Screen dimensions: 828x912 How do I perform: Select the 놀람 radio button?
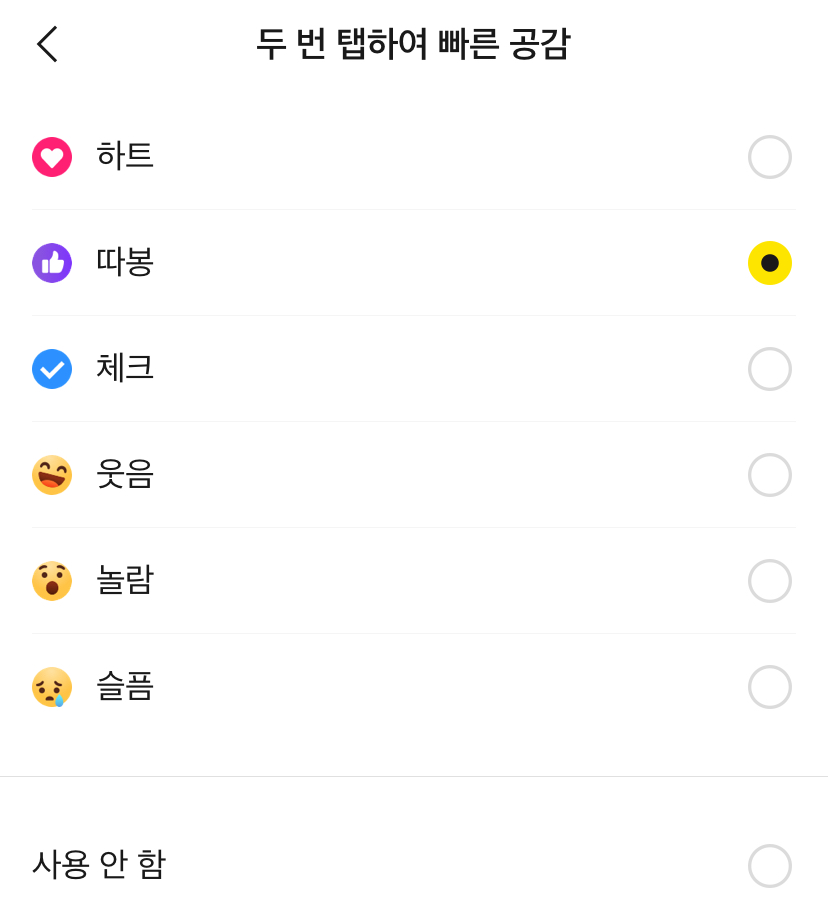[769, 581]
